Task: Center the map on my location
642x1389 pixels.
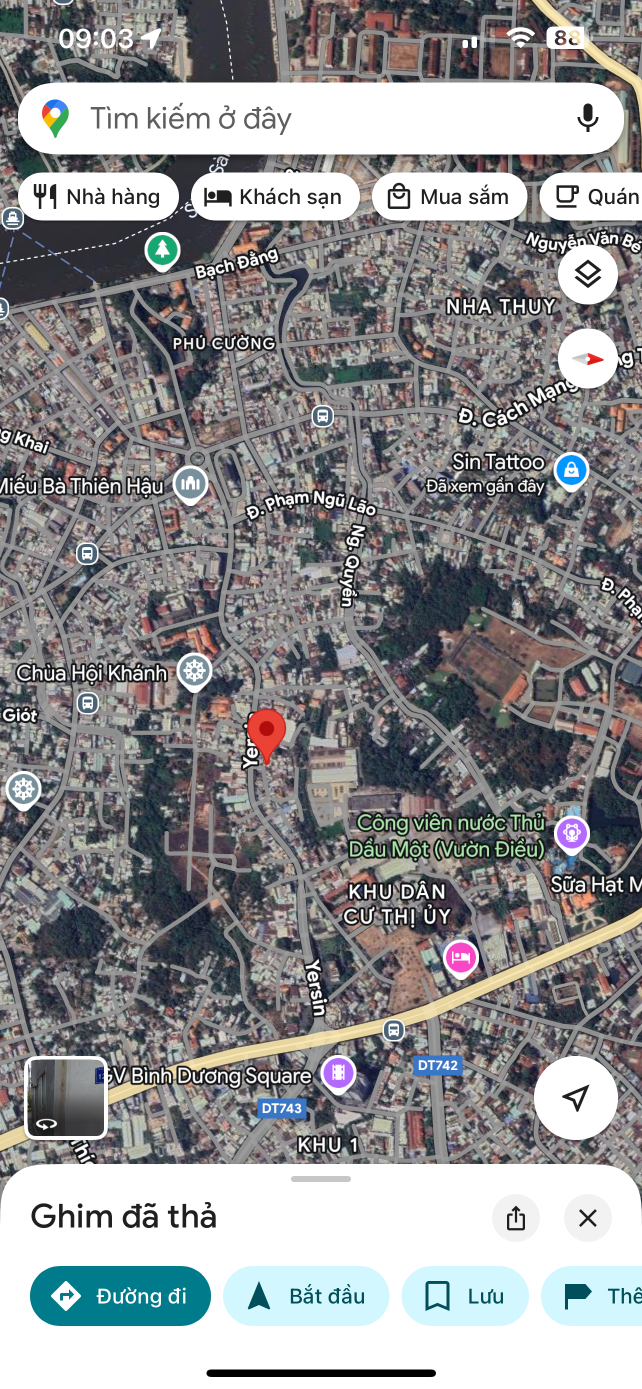Action: pyautogui.click(x=575, y=1098)
